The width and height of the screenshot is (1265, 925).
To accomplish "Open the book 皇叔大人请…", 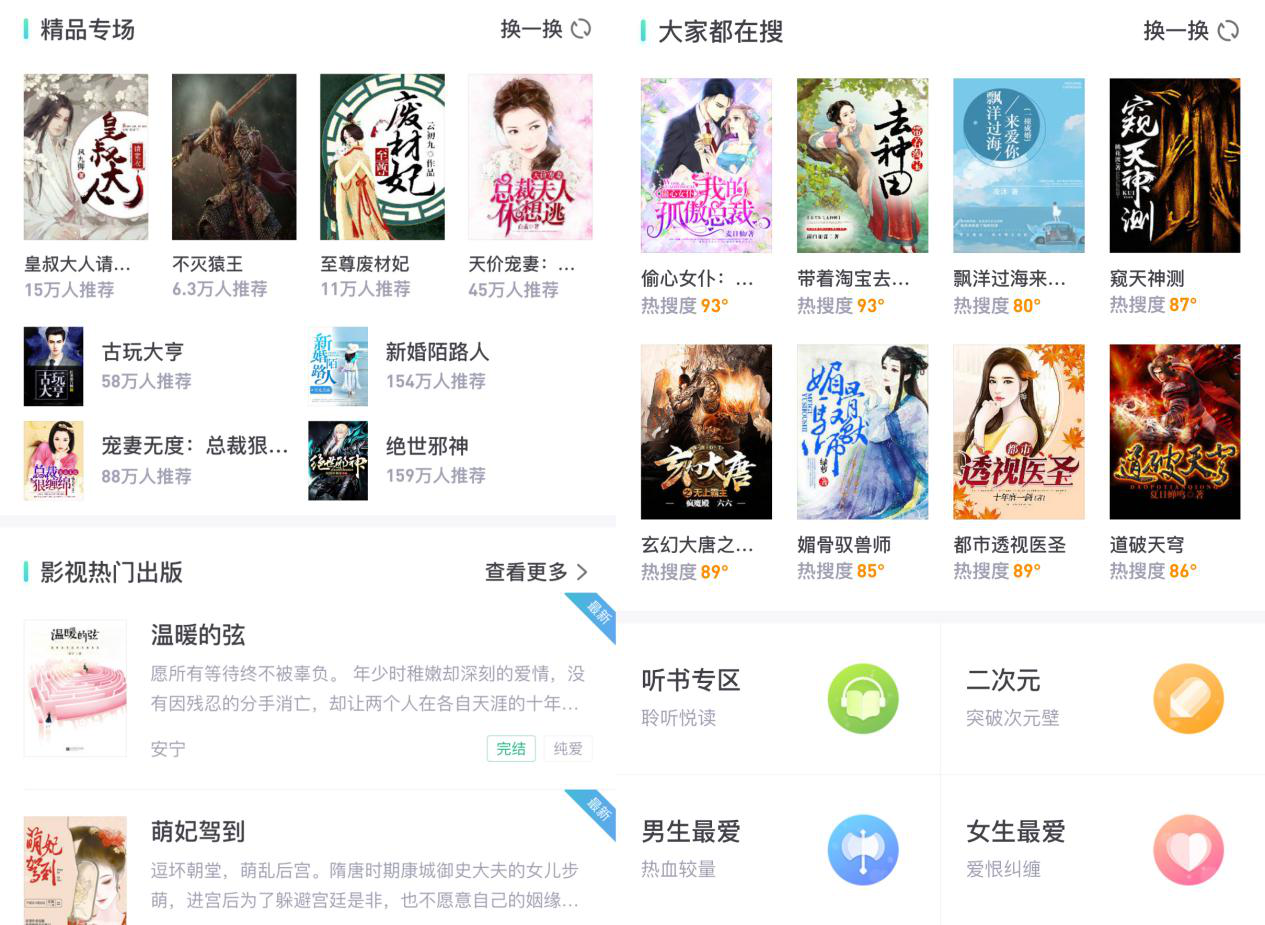I will click(x=86, y=157).
